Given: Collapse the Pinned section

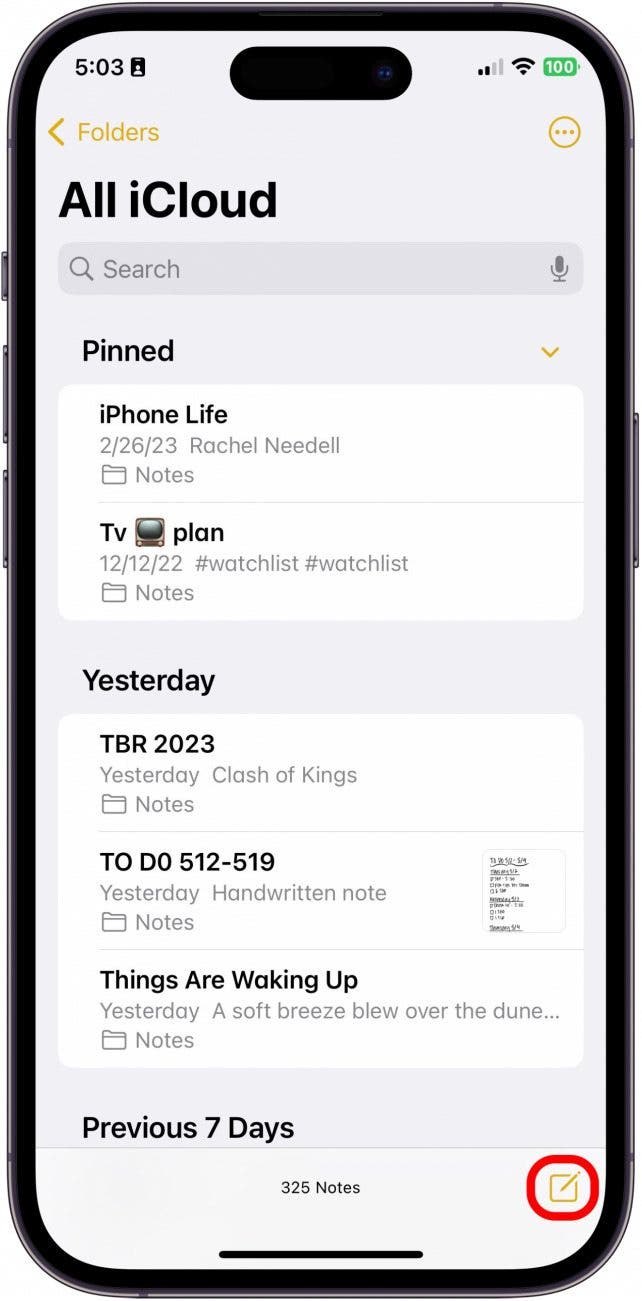Looking at the screenshot, I should (x=549, y=352).
